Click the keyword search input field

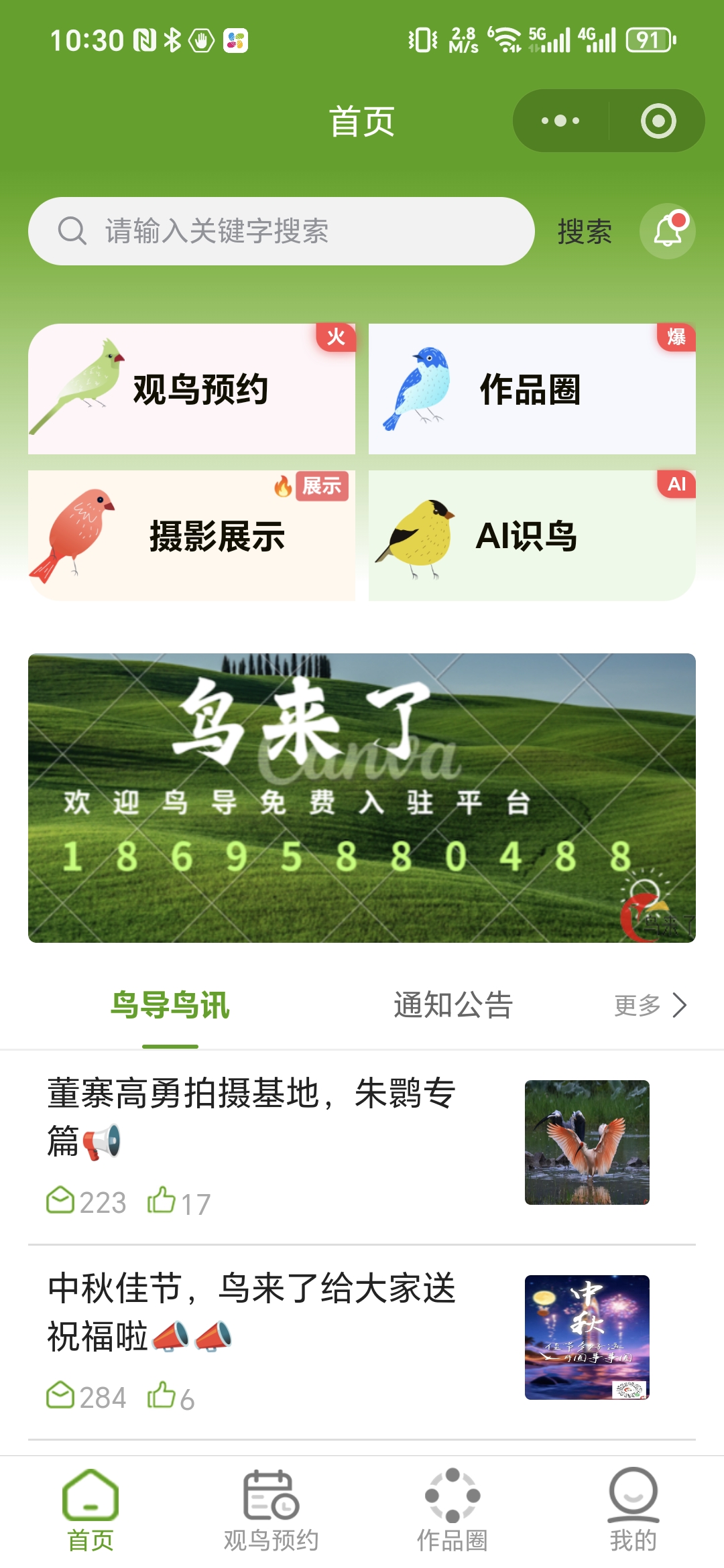pyautogui.click(x=268, y=231)
